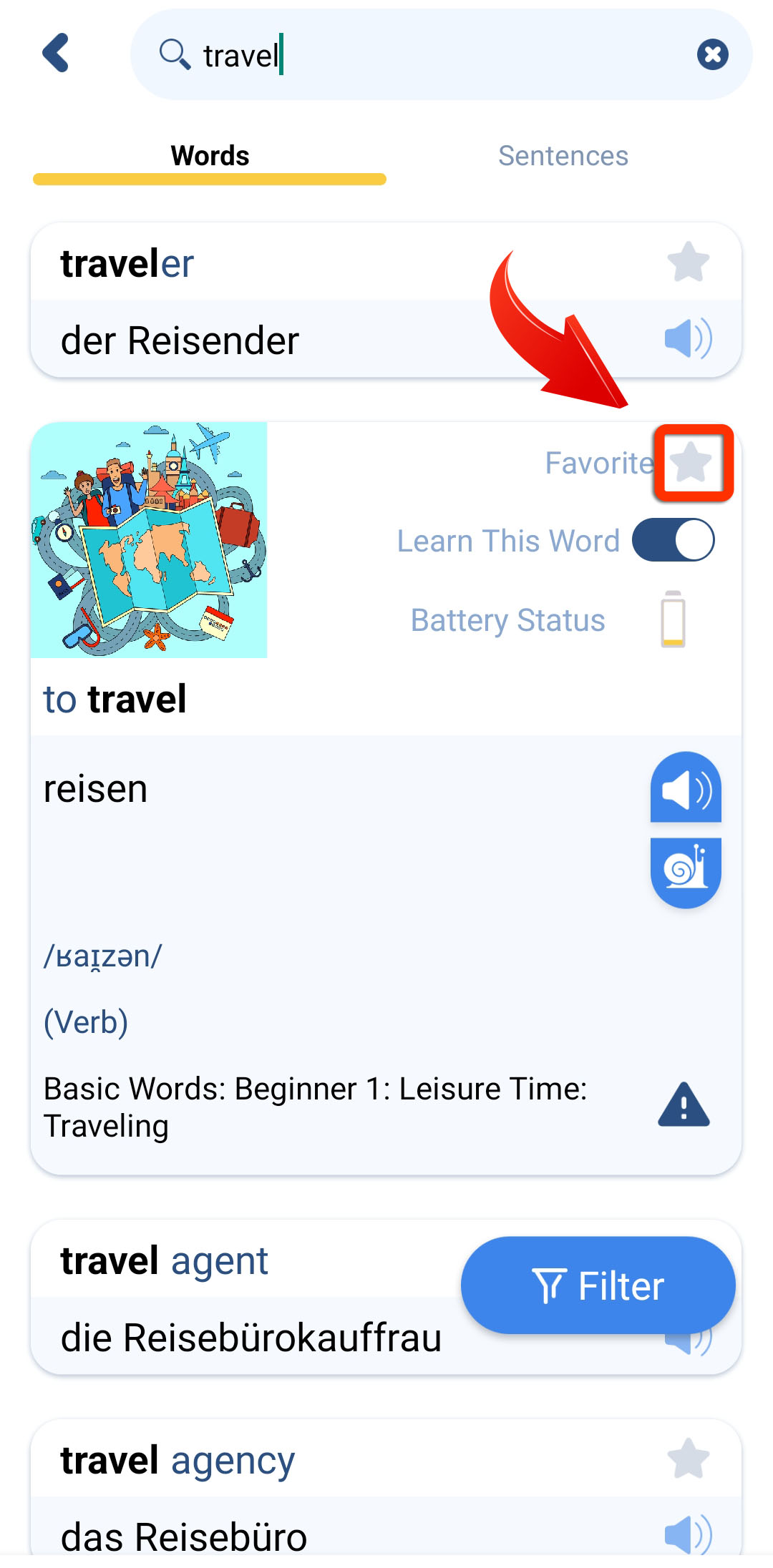
Task: Clear the search text
Action: (712, 54)
